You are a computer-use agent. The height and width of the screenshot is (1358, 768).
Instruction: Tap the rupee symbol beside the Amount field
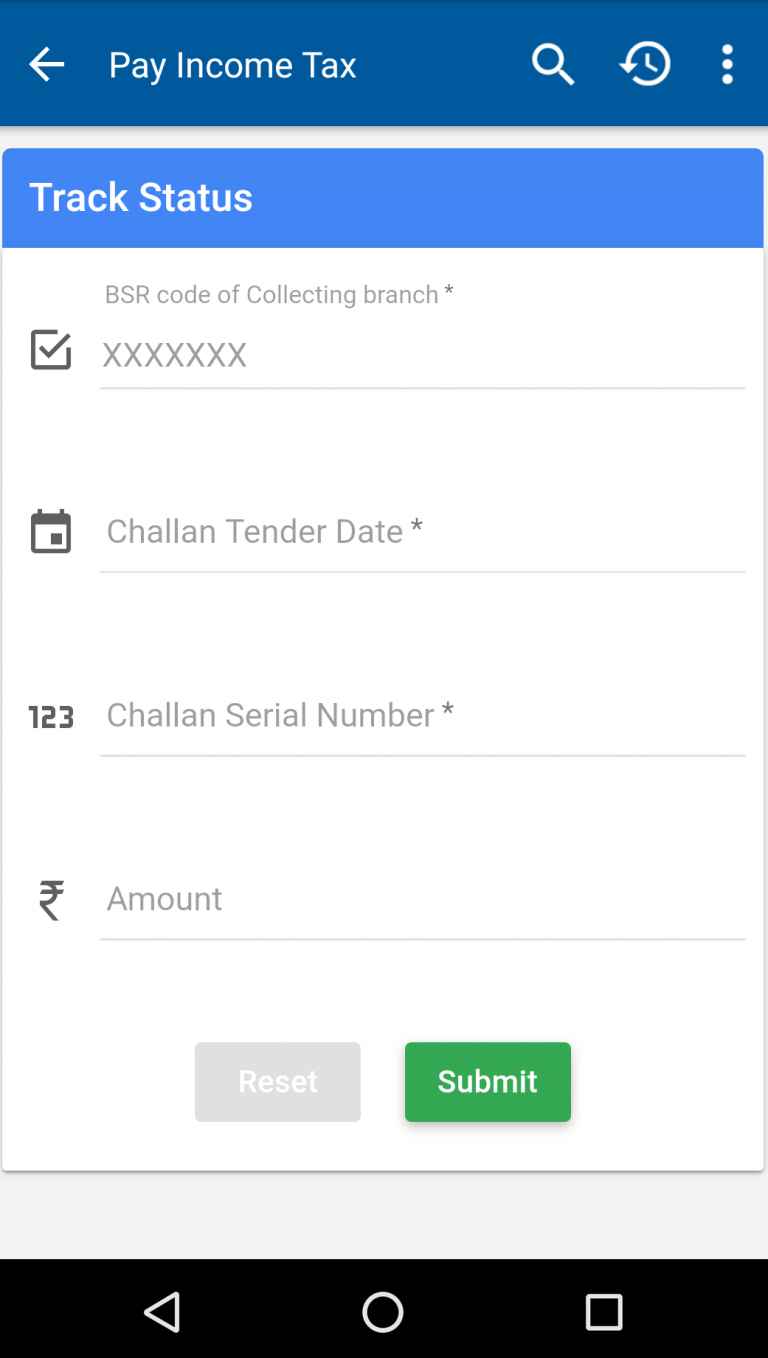coord(51,899)
